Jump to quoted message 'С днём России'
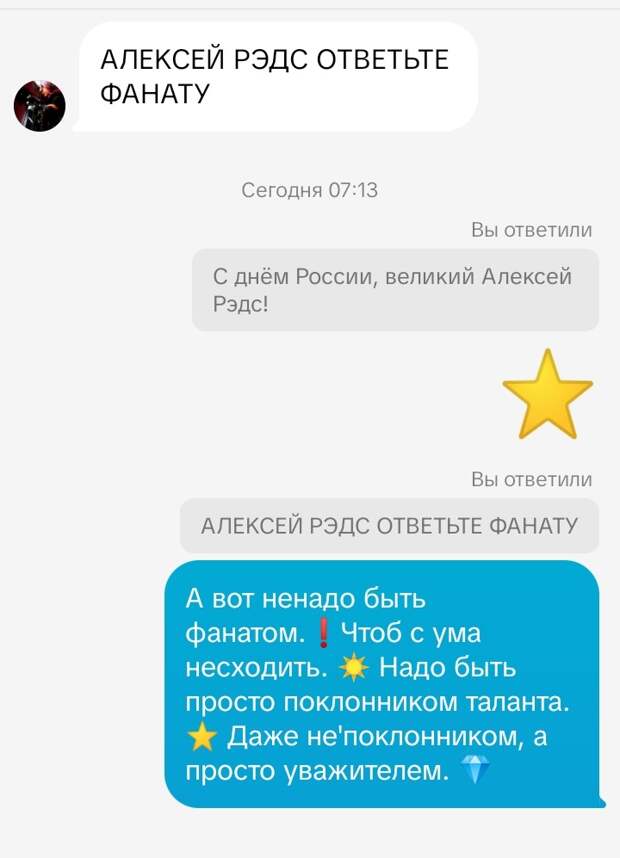The width and height of the screenshot is (620, 858). click(395, 290)
